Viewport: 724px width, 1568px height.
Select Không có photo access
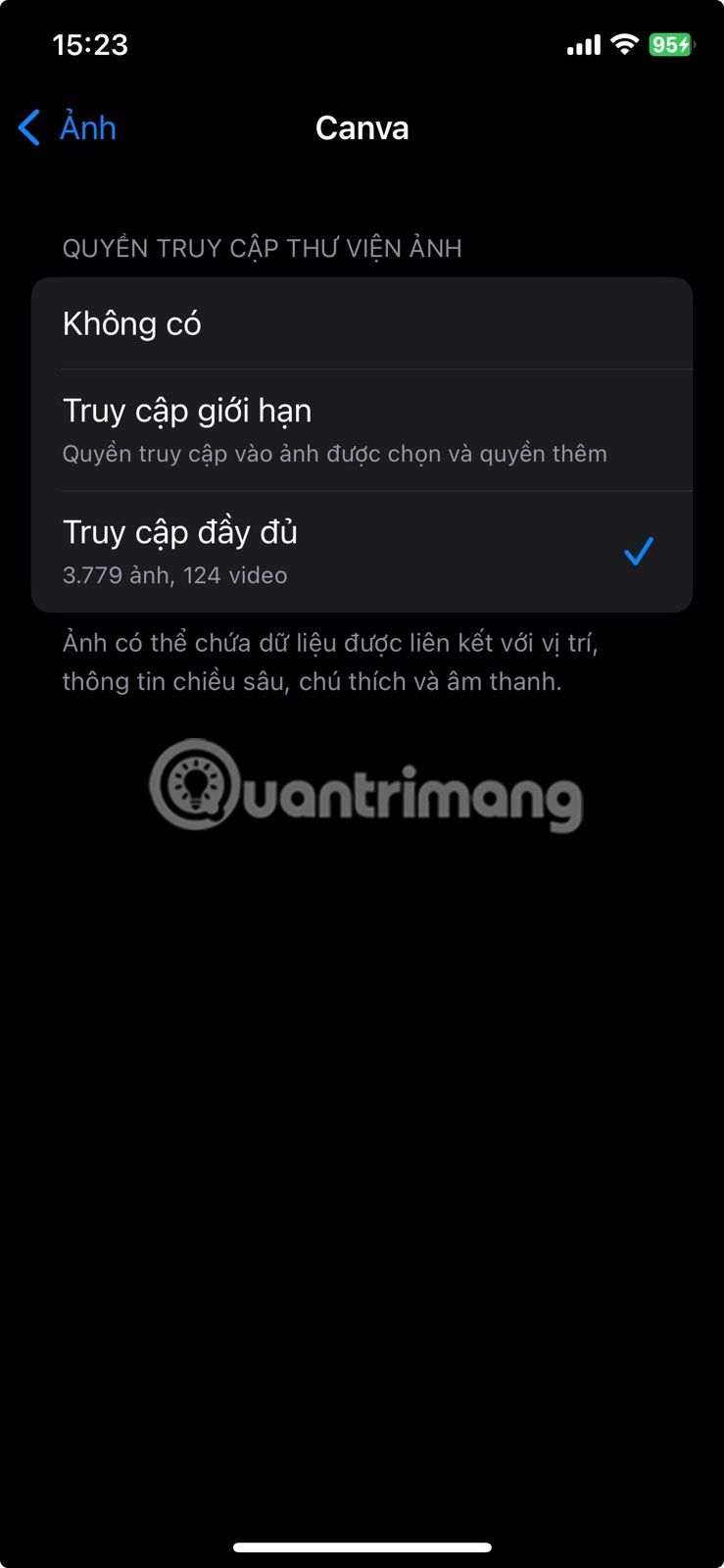[x=362, y=324]
